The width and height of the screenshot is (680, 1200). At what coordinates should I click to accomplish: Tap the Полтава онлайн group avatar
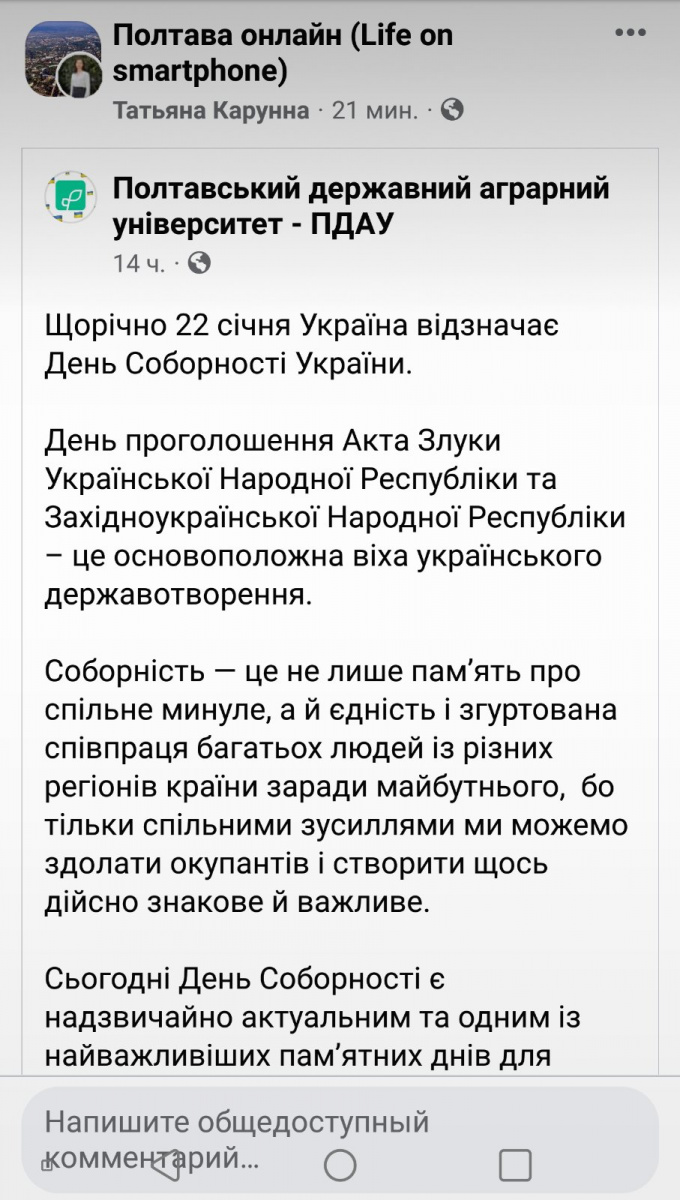point(62,59)
